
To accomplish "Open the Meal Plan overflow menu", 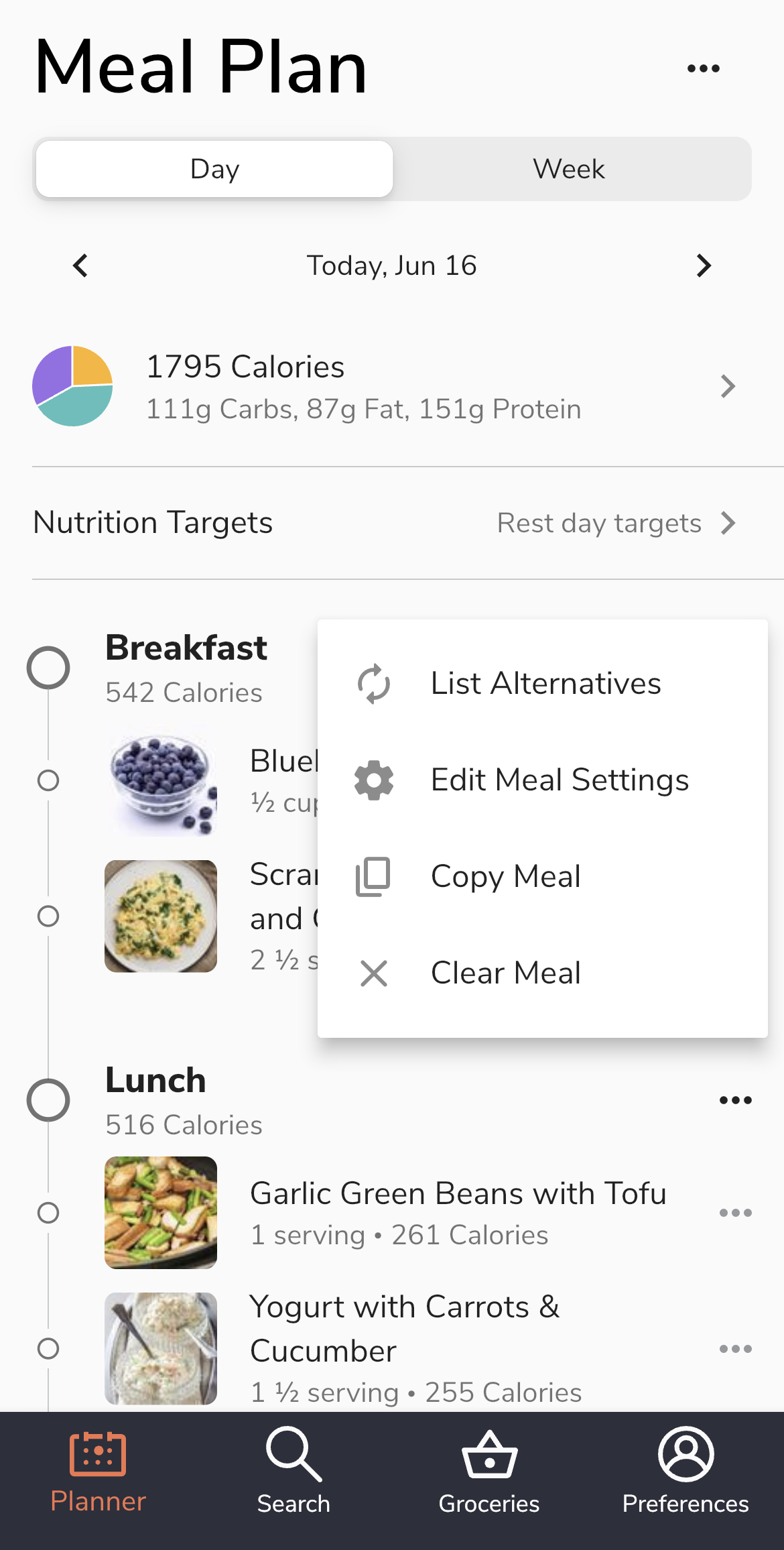I will [703, 68].
